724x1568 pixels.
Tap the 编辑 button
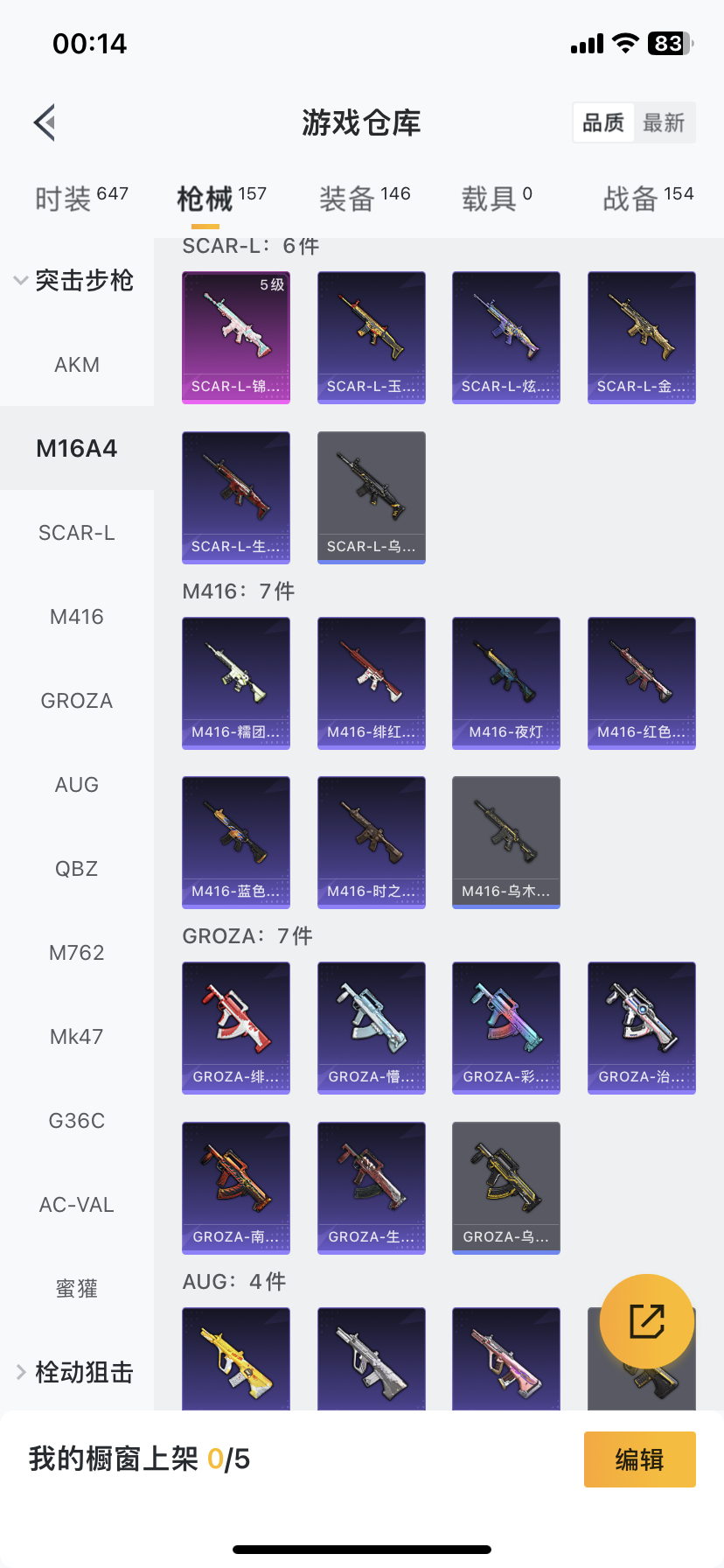[x=639, y=1459]
